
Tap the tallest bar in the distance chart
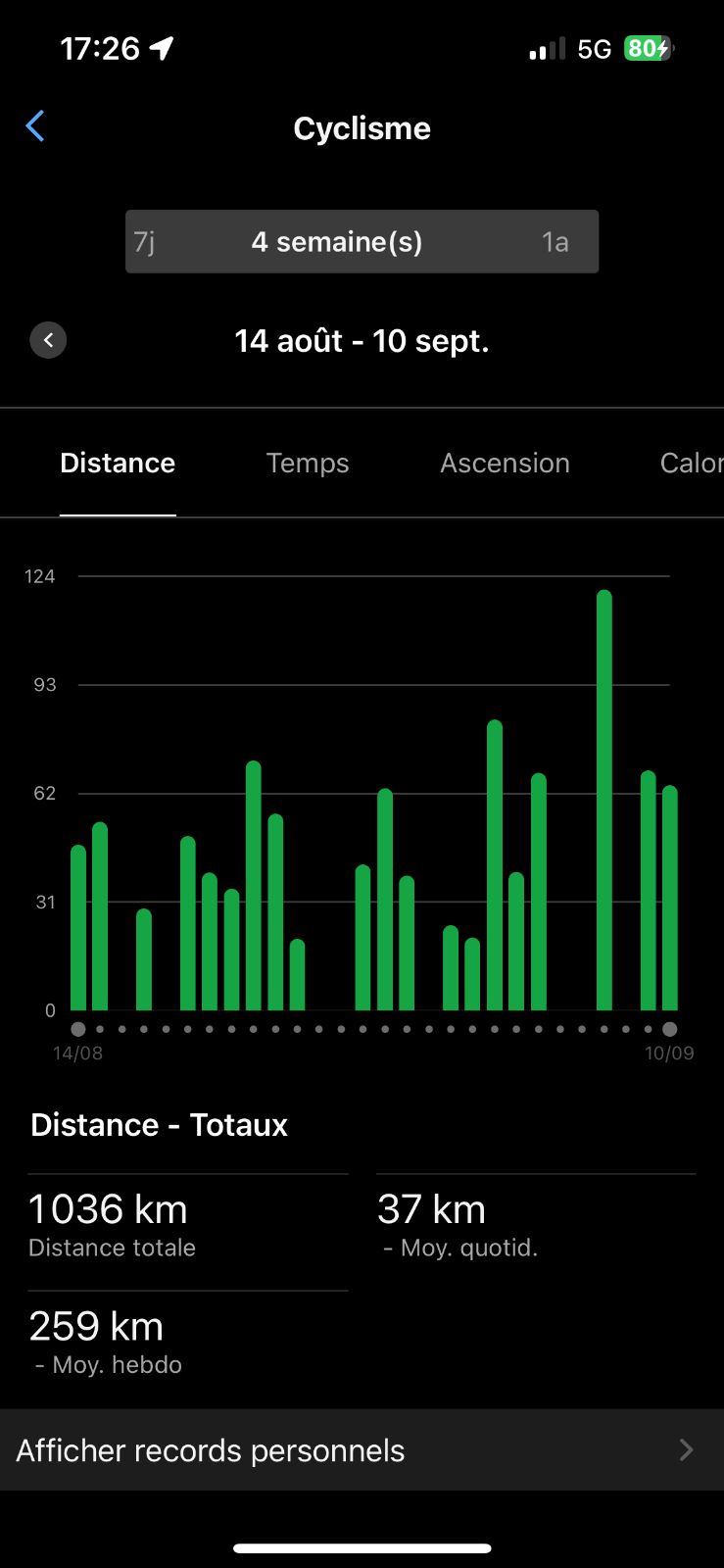[604, 800]
